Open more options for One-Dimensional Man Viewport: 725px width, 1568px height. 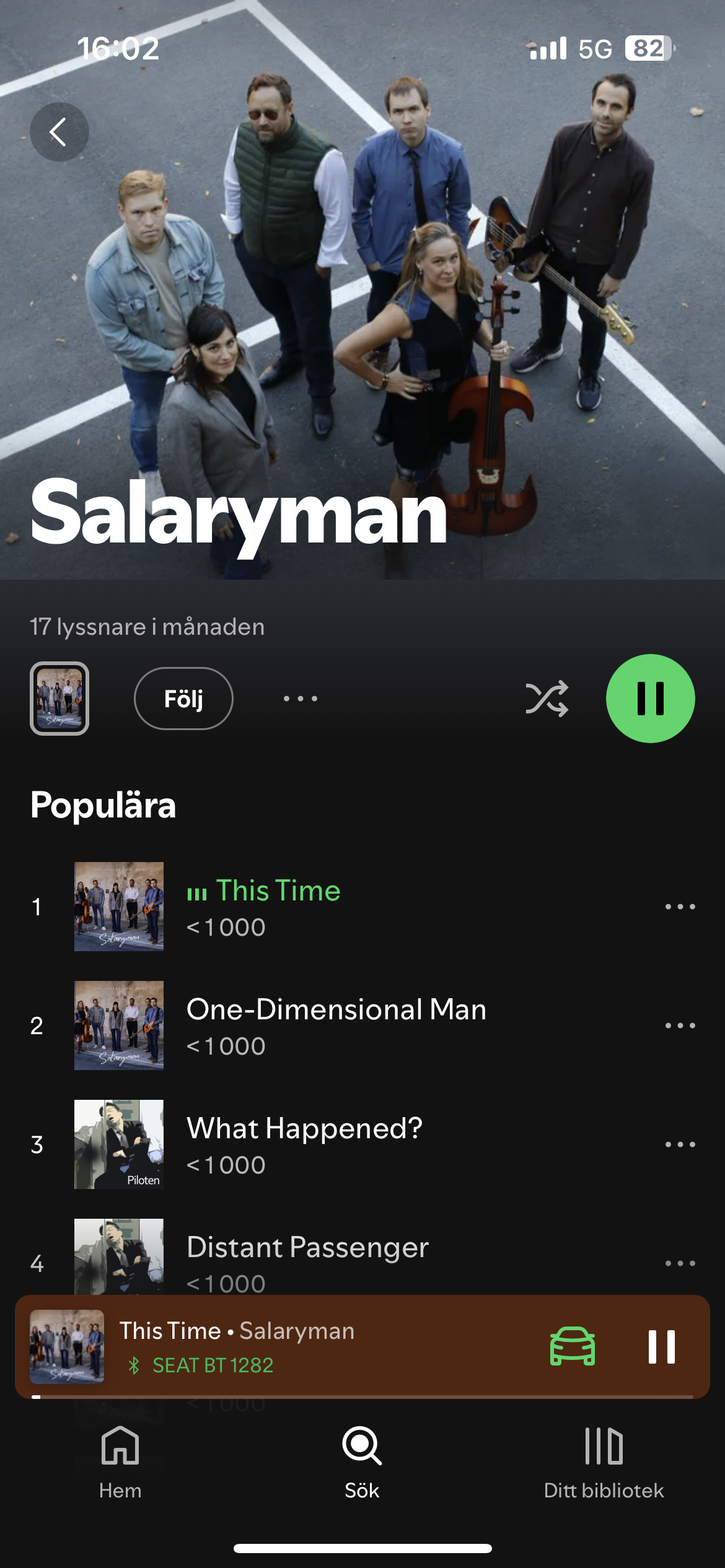[680, 1026]
